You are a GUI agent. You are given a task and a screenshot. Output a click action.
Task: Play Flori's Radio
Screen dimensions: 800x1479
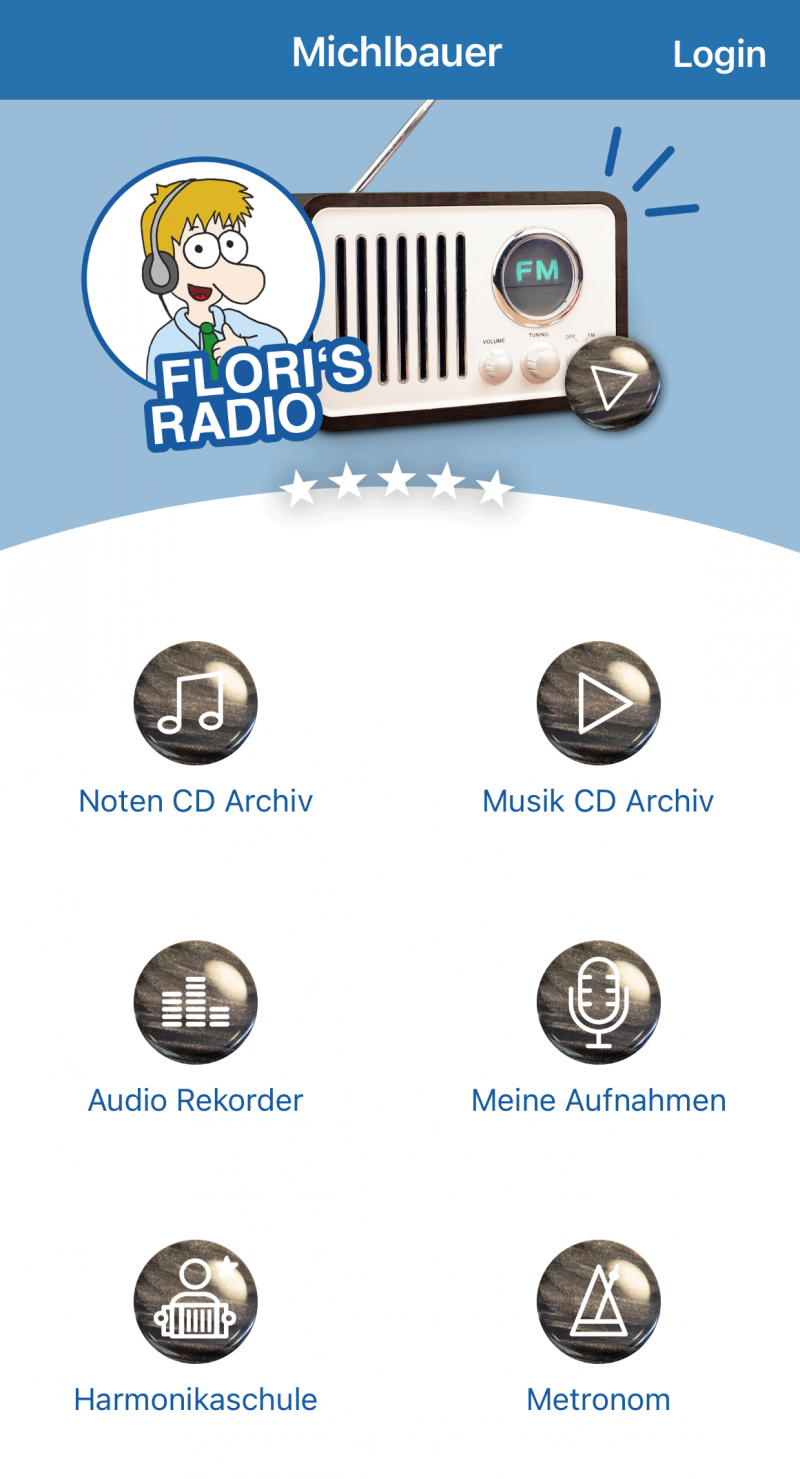[612, 385]
